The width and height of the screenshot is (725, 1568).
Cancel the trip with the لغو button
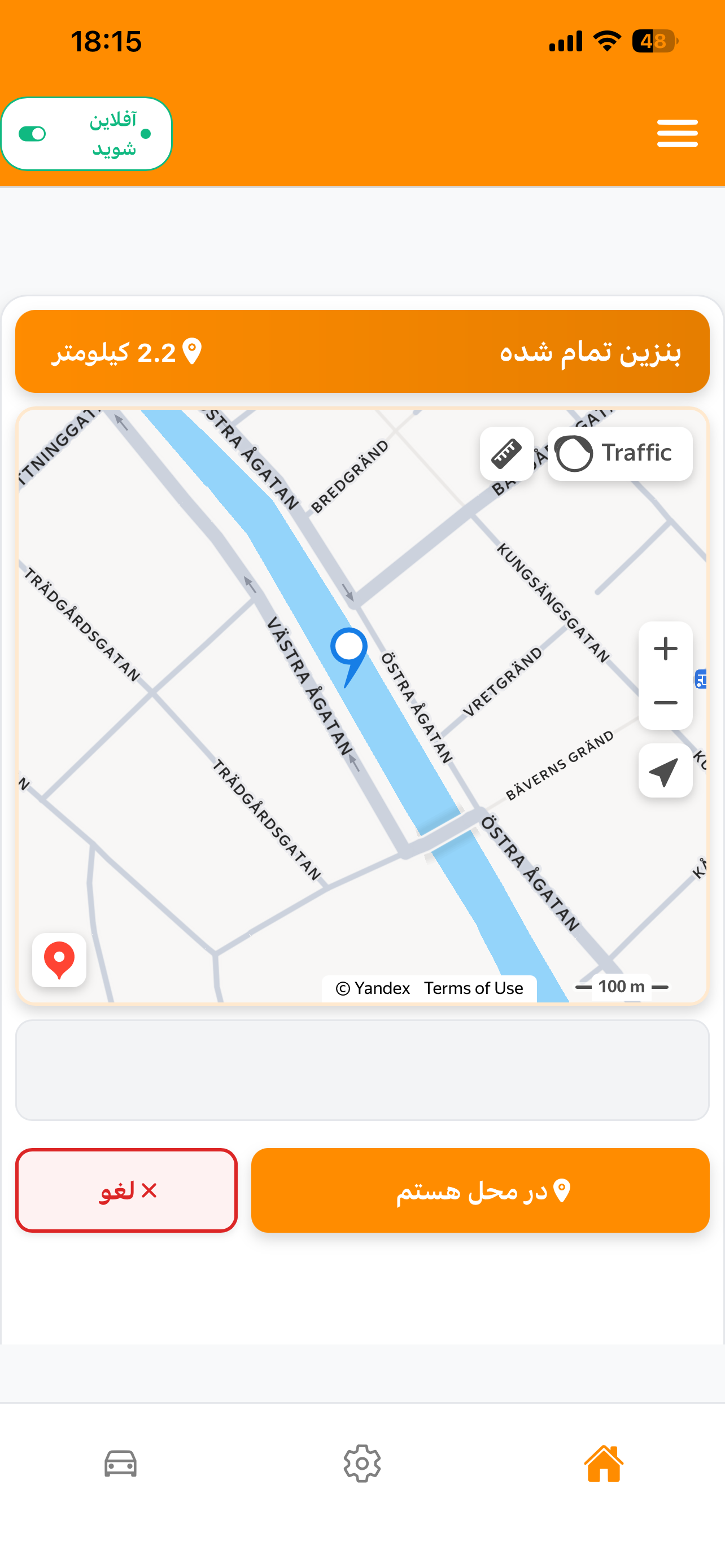126,1190
